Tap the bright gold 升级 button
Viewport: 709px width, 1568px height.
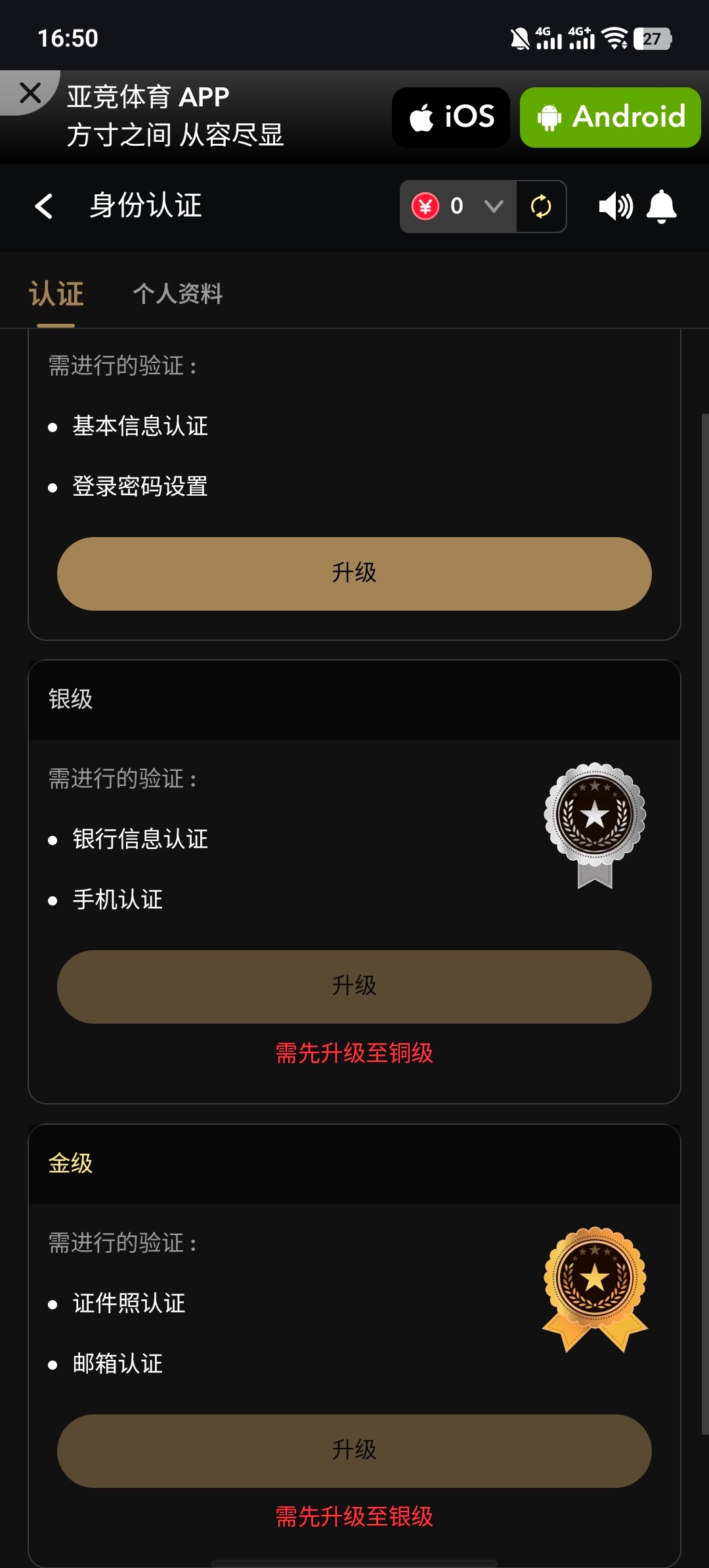tap(354, 573)
